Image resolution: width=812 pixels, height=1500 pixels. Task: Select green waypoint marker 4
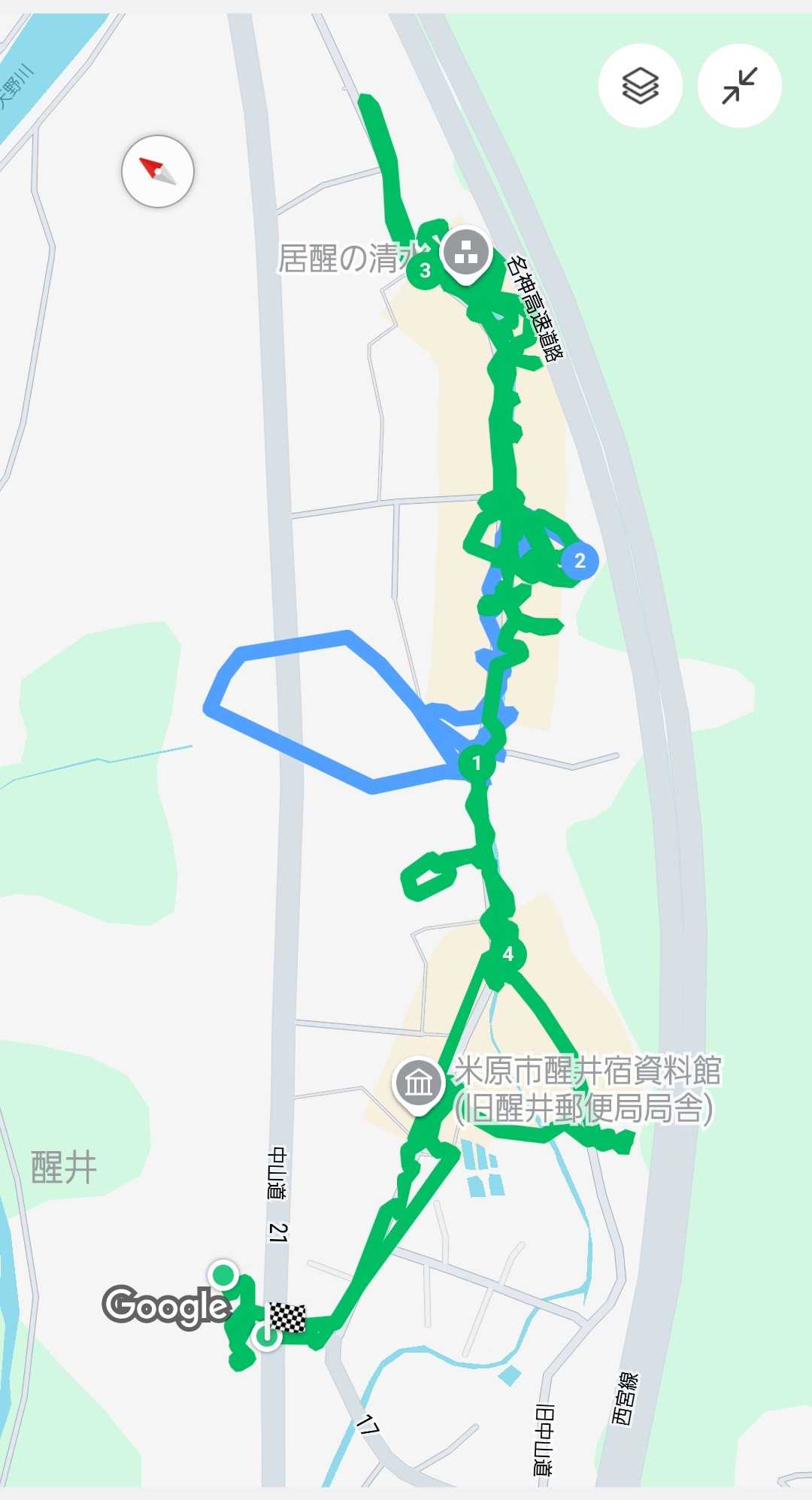[x=507, y=954]
